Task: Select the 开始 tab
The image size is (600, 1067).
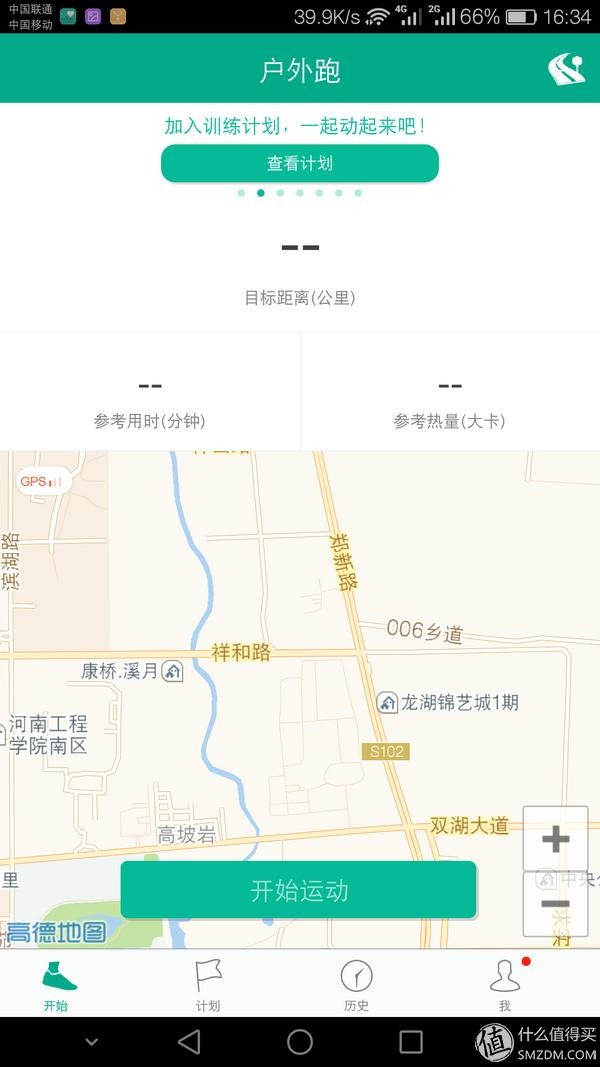Action: tap(56, 984)
